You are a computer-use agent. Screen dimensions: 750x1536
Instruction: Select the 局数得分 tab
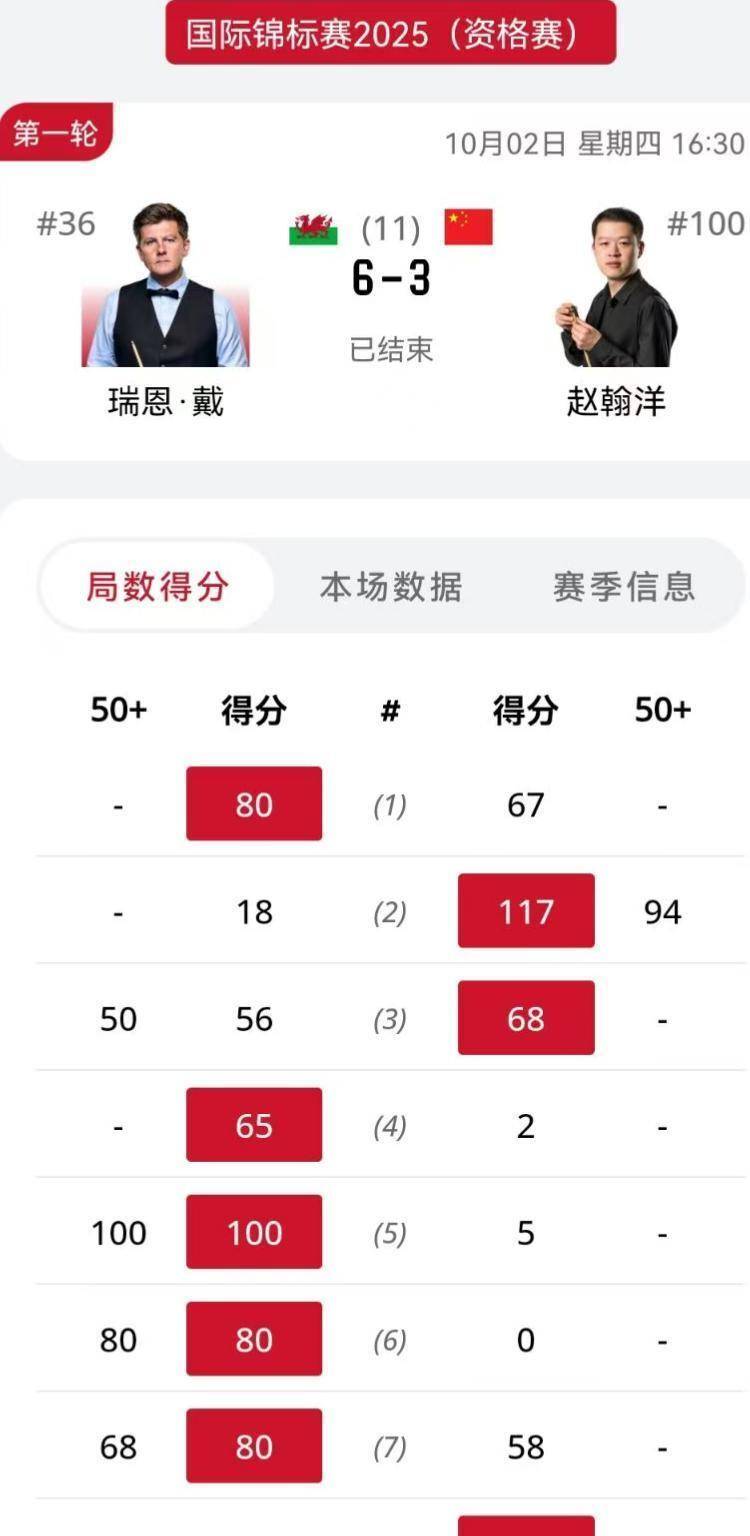[x=157, y=587]
